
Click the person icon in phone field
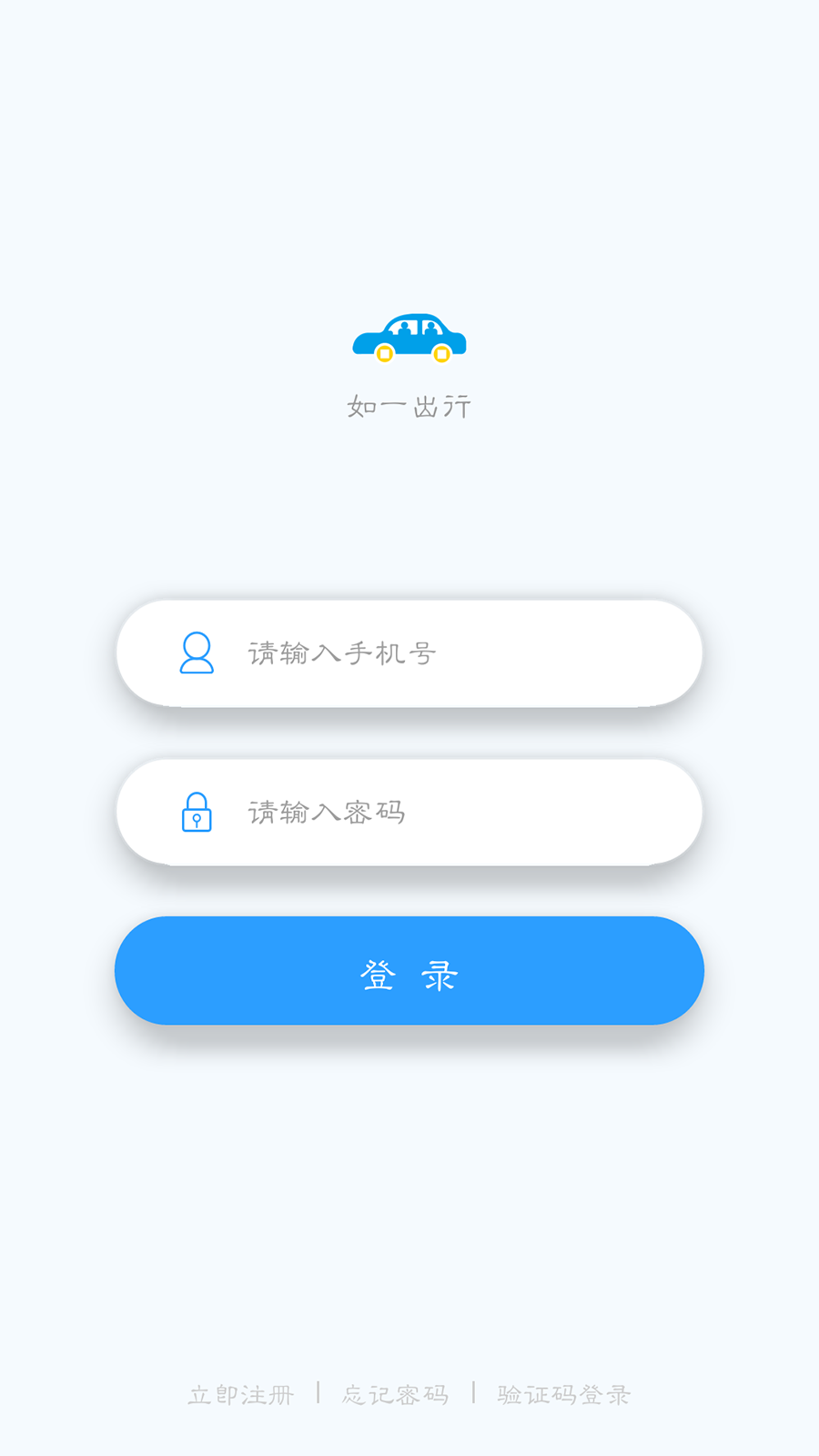197,652
